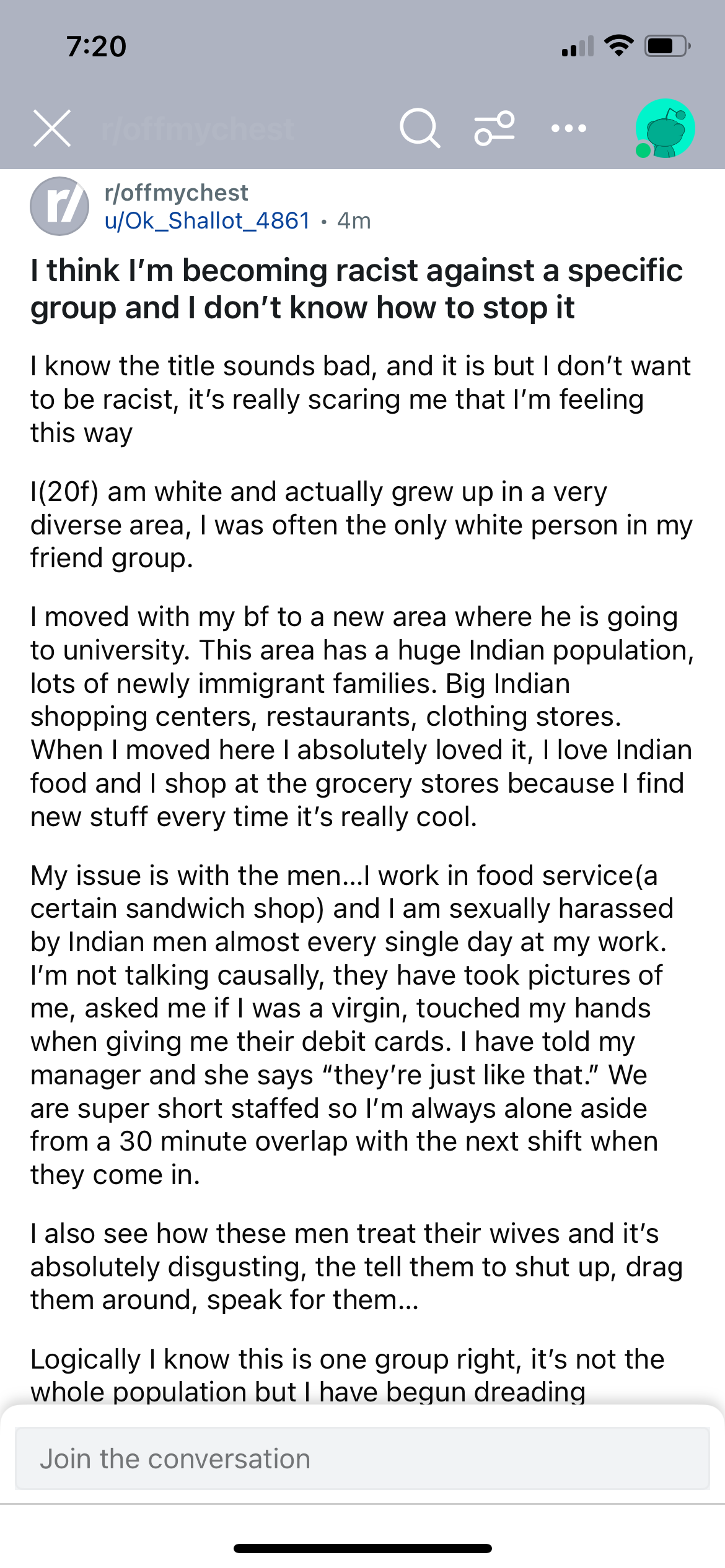Tap the Join the conversation field
This screenshot has width=725, height=1568.
point(362,1458)
